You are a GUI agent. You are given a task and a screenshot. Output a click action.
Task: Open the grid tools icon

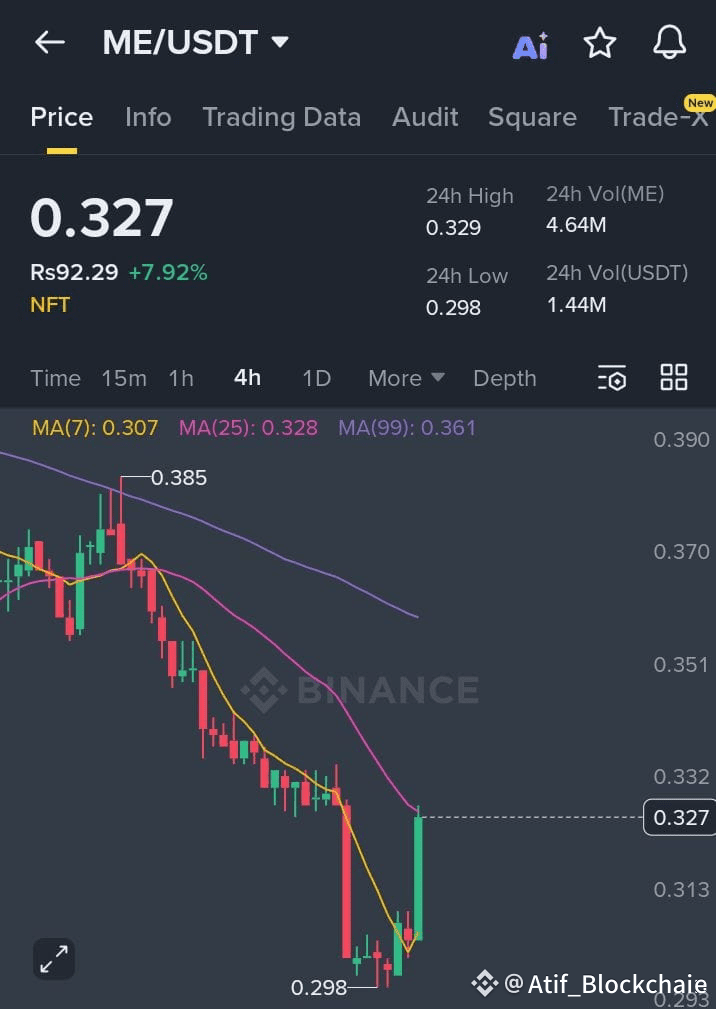pyautogui.click(x=674, y=377)
